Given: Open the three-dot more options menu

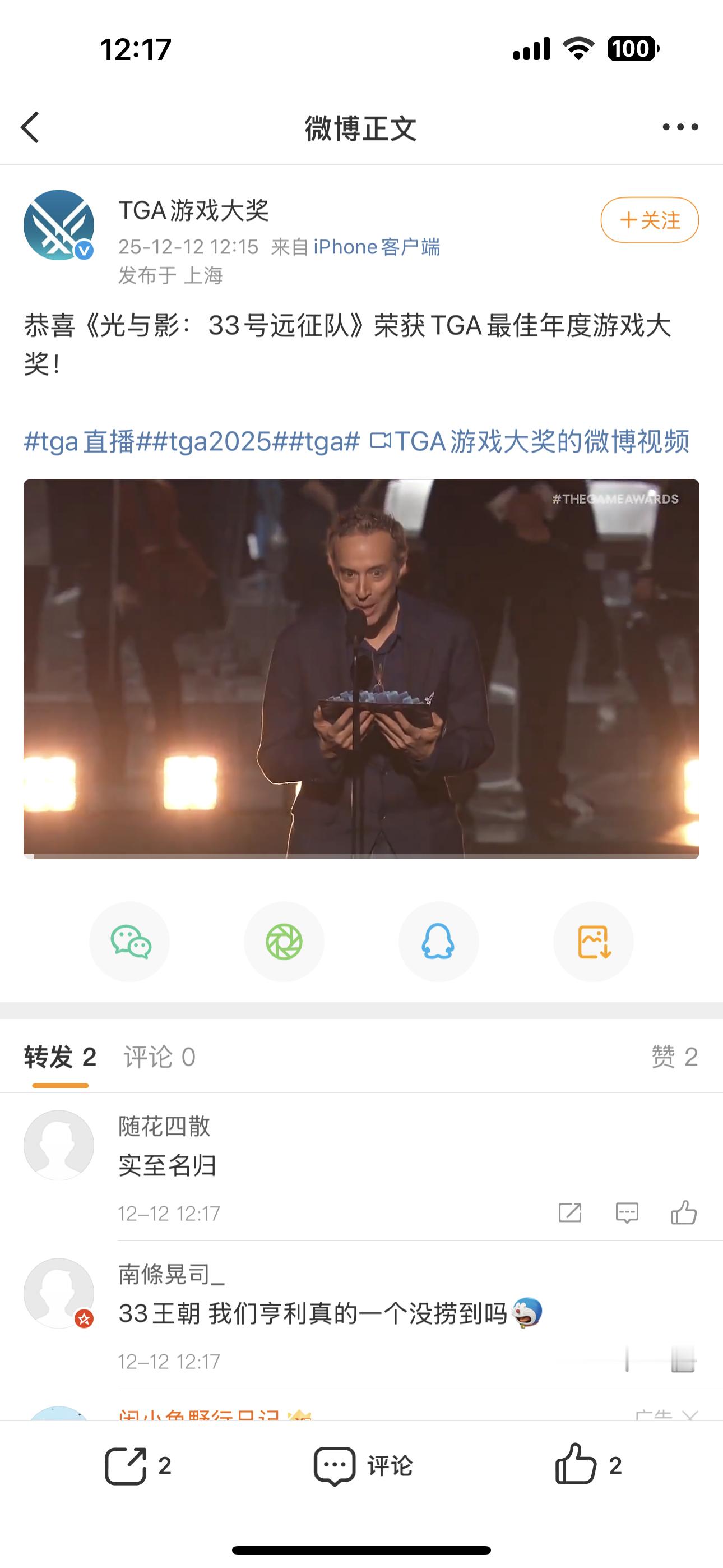Looking at the screenshot, I should point(680,126).
